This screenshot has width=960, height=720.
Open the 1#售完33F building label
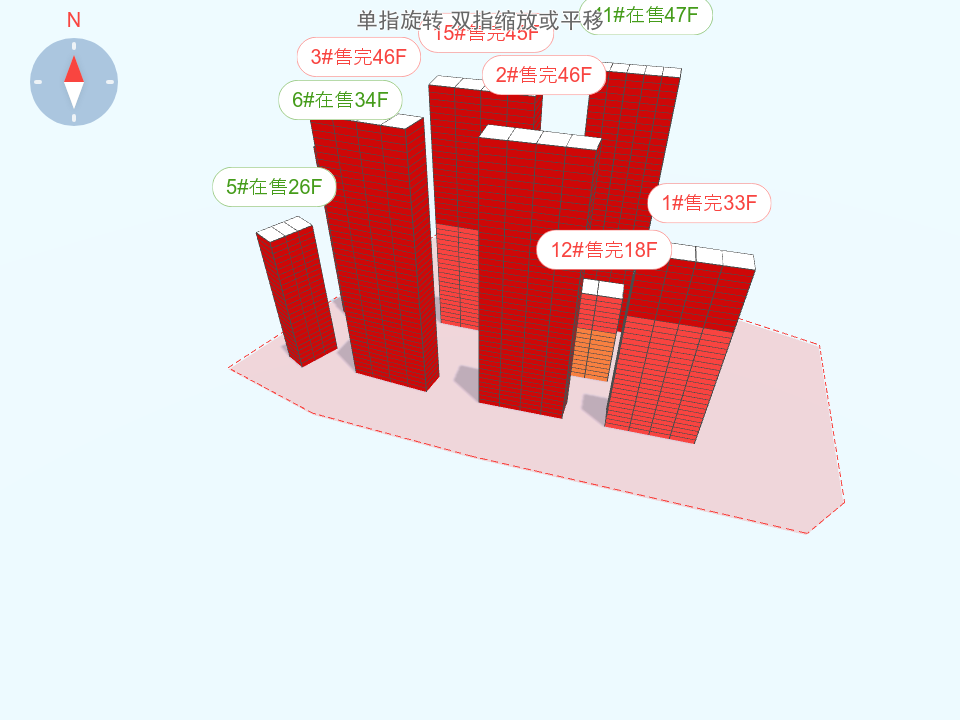709,203
